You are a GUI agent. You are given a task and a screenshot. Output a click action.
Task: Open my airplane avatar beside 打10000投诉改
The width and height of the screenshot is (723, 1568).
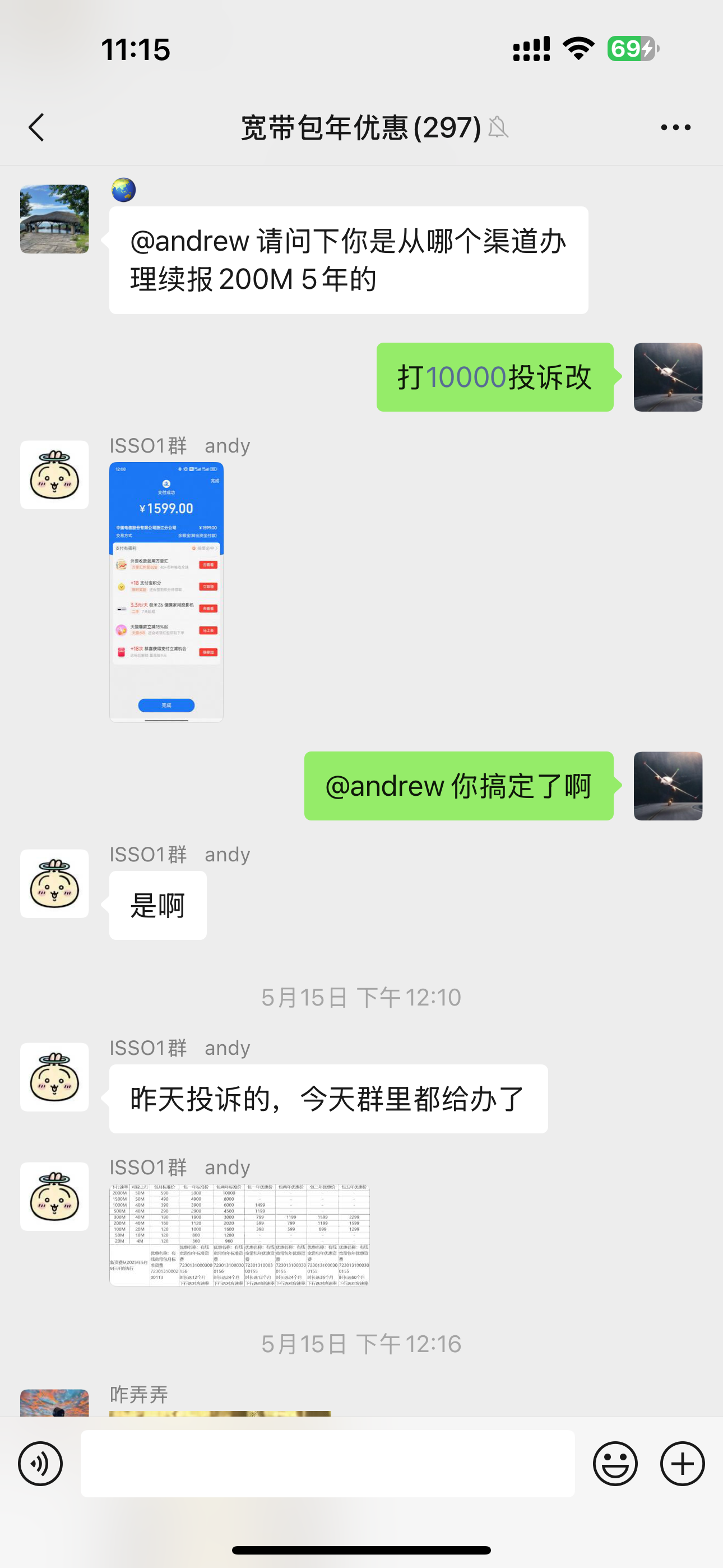tap(668, 377)
